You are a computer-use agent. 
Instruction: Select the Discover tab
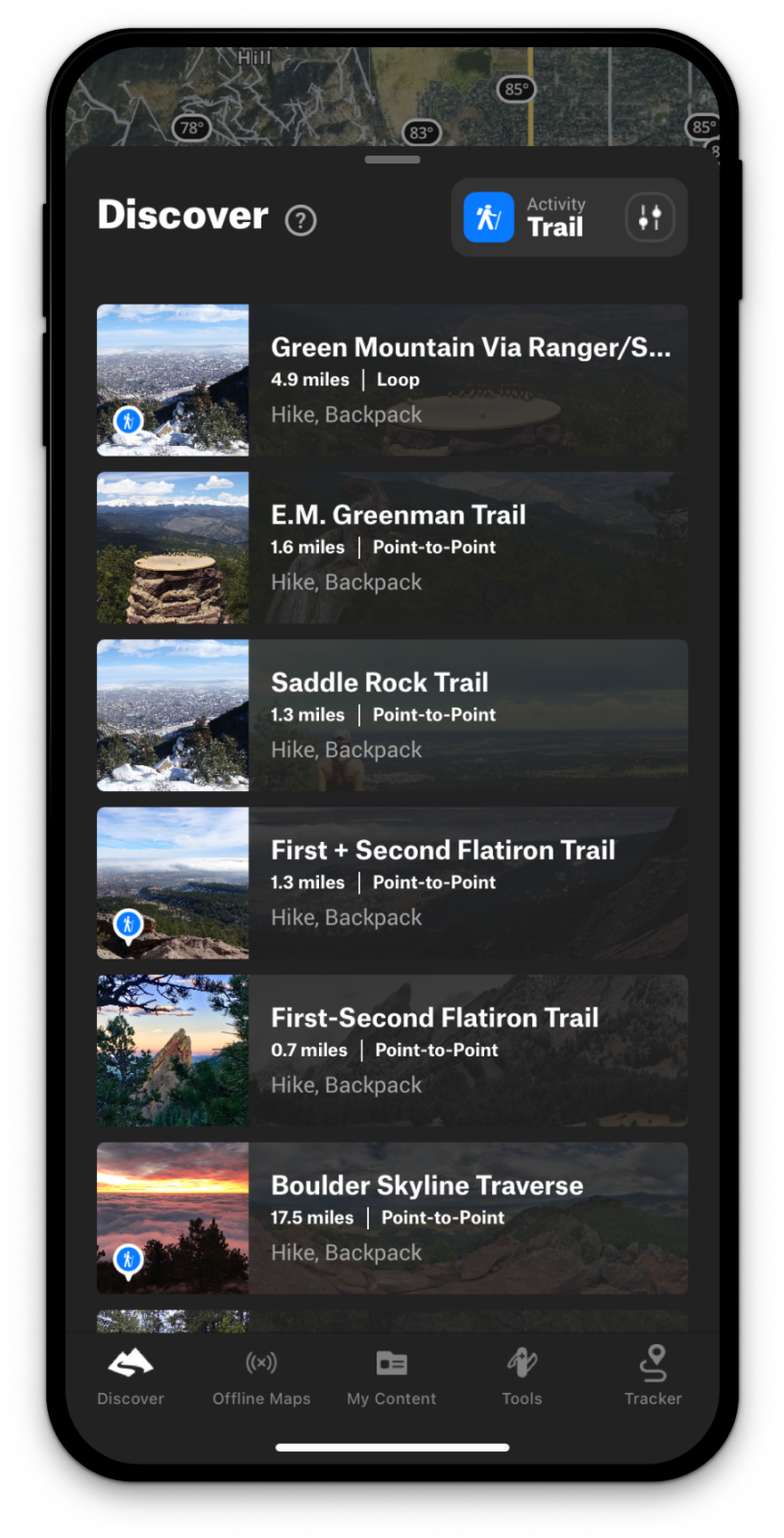[x=131, y=1377]
